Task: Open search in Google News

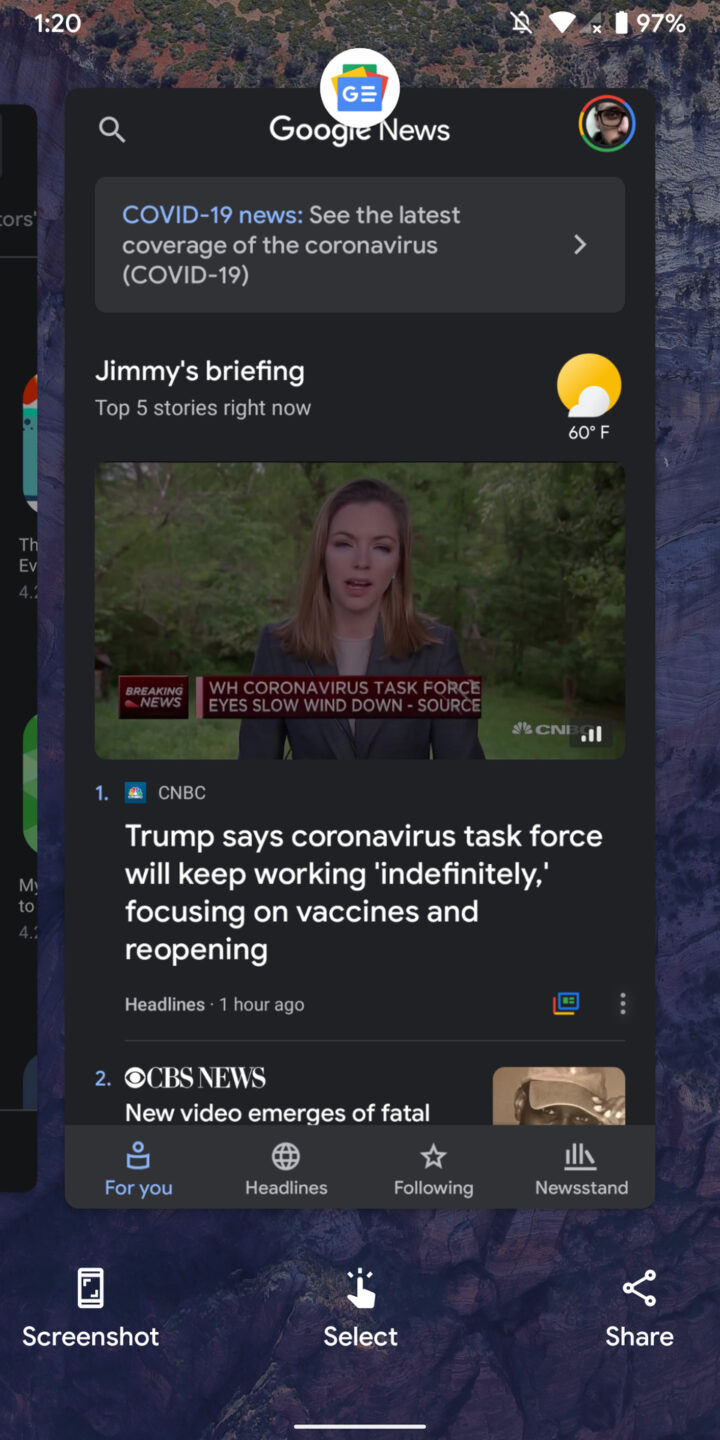Action: point(112,129)
